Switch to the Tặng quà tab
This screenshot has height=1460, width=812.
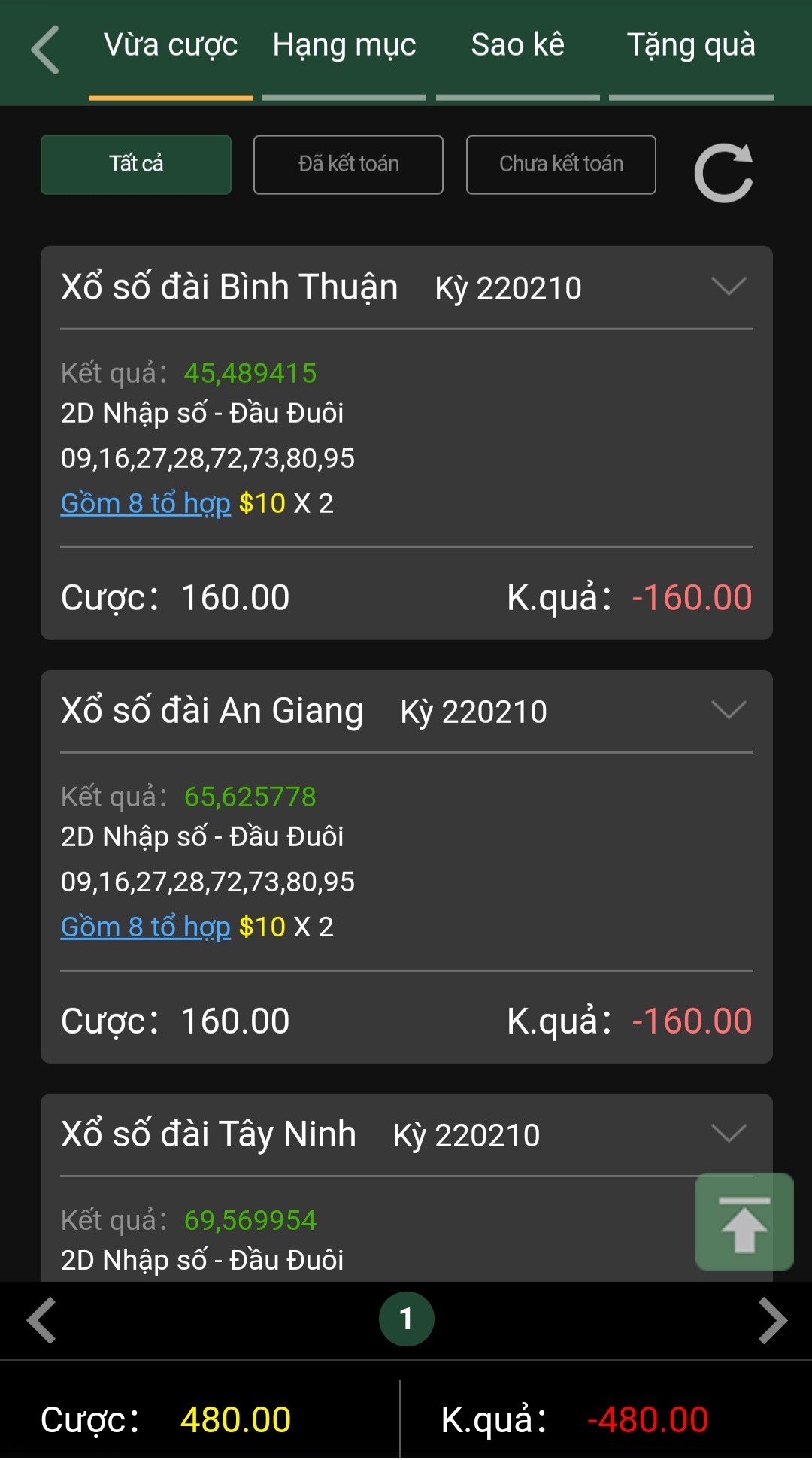(x=691, y=47)
